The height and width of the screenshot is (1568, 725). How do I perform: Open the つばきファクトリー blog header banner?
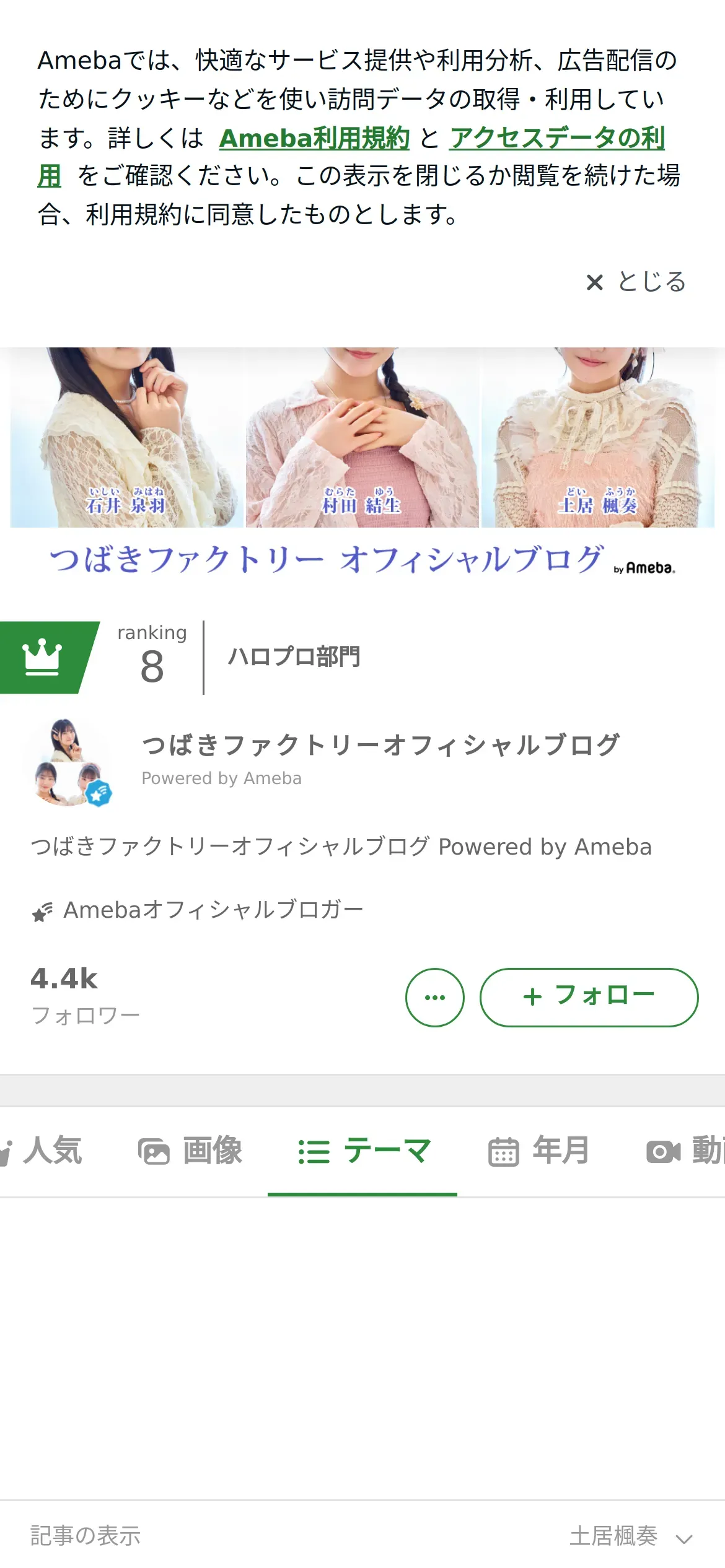[x=362, y=464]
